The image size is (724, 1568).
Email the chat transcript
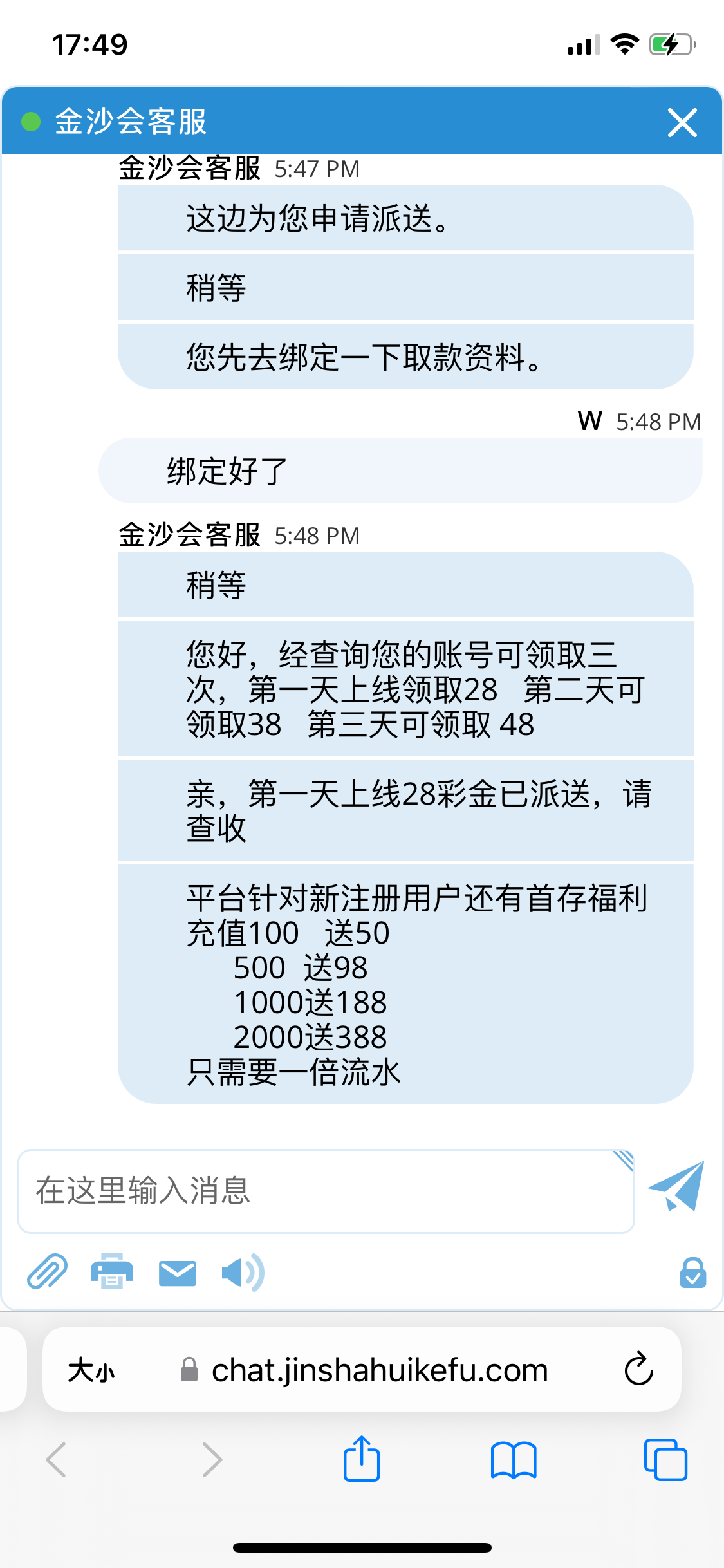click(x=178, y=1271)
